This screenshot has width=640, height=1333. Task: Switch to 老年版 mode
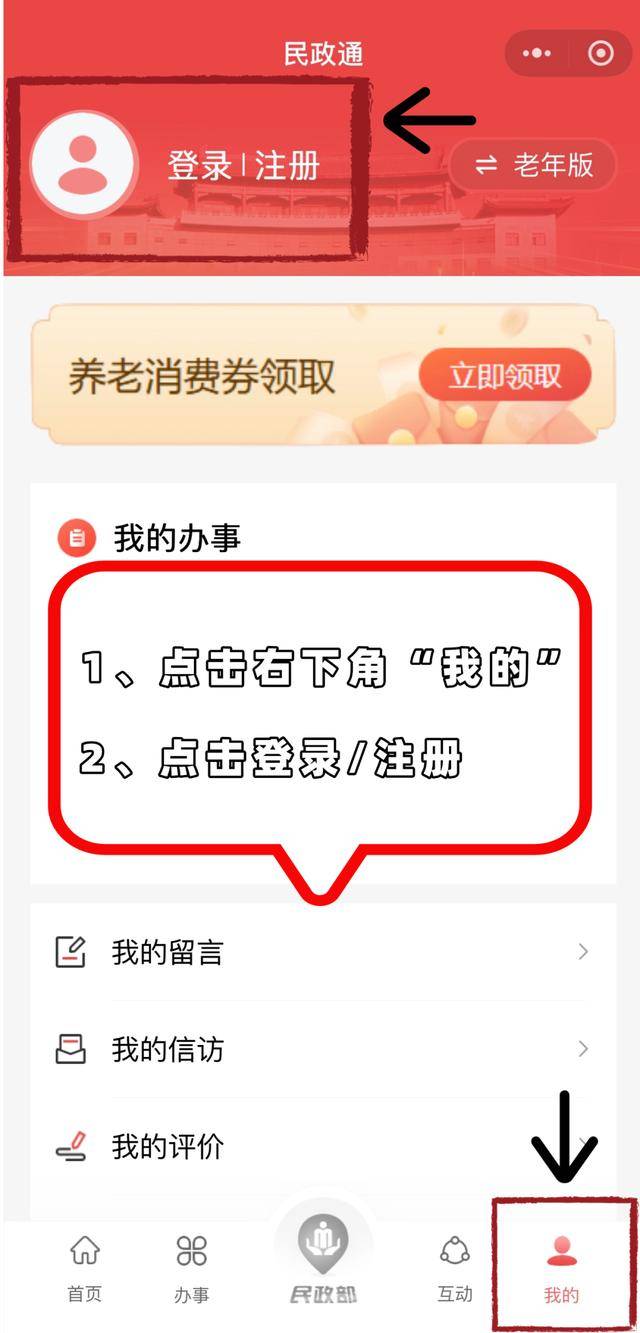pos(534,165)
